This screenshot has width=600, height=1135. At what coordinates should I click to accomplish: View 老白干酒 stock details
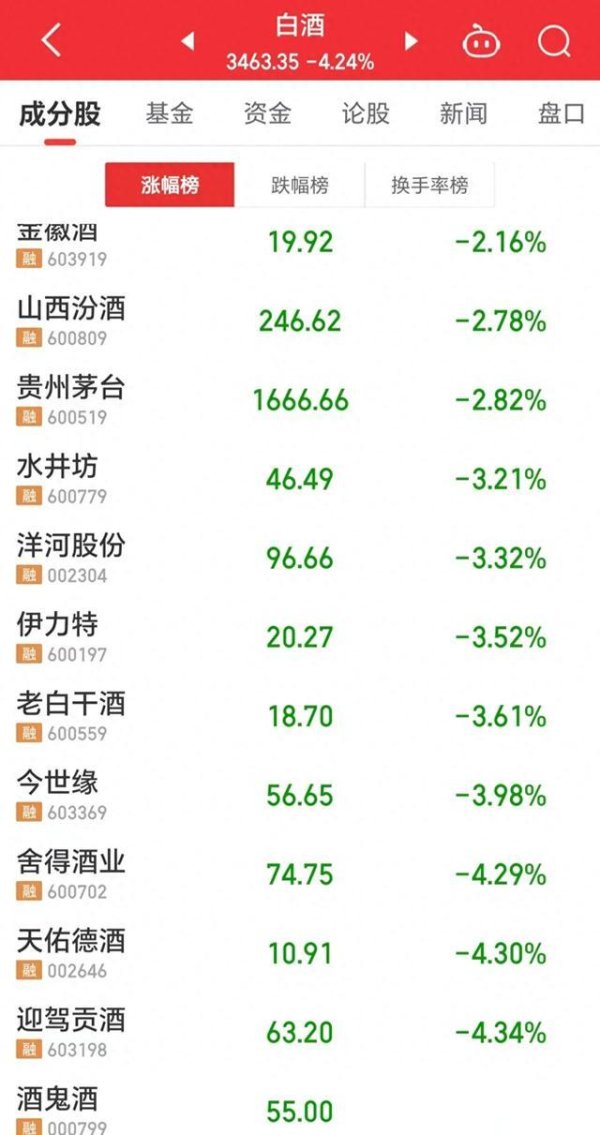(x=300, y=717)
